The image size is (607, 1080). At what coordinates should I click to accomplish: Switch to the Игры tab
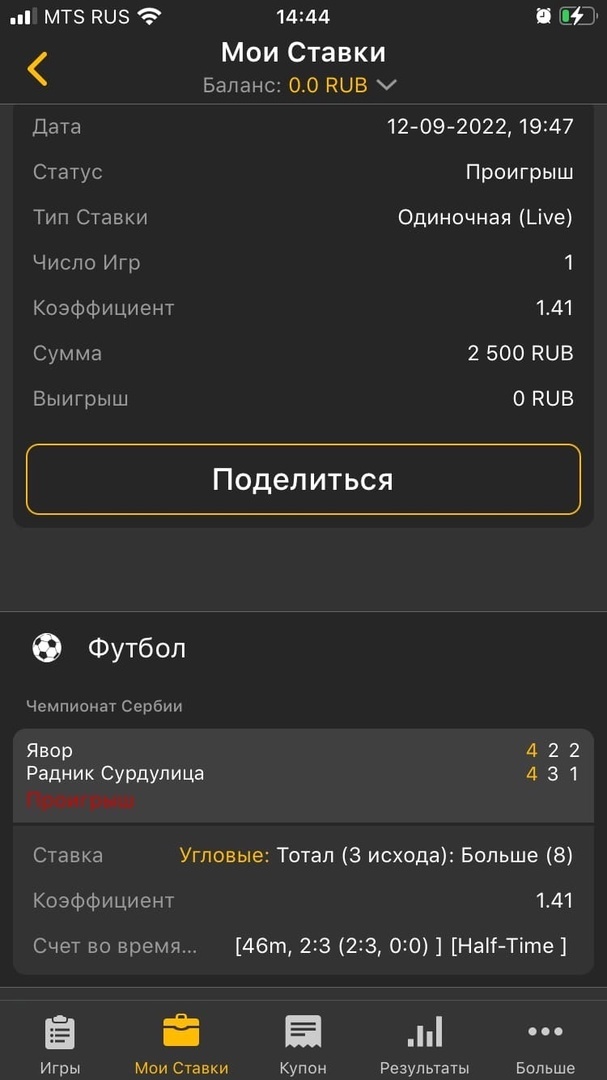point(60,1043)
